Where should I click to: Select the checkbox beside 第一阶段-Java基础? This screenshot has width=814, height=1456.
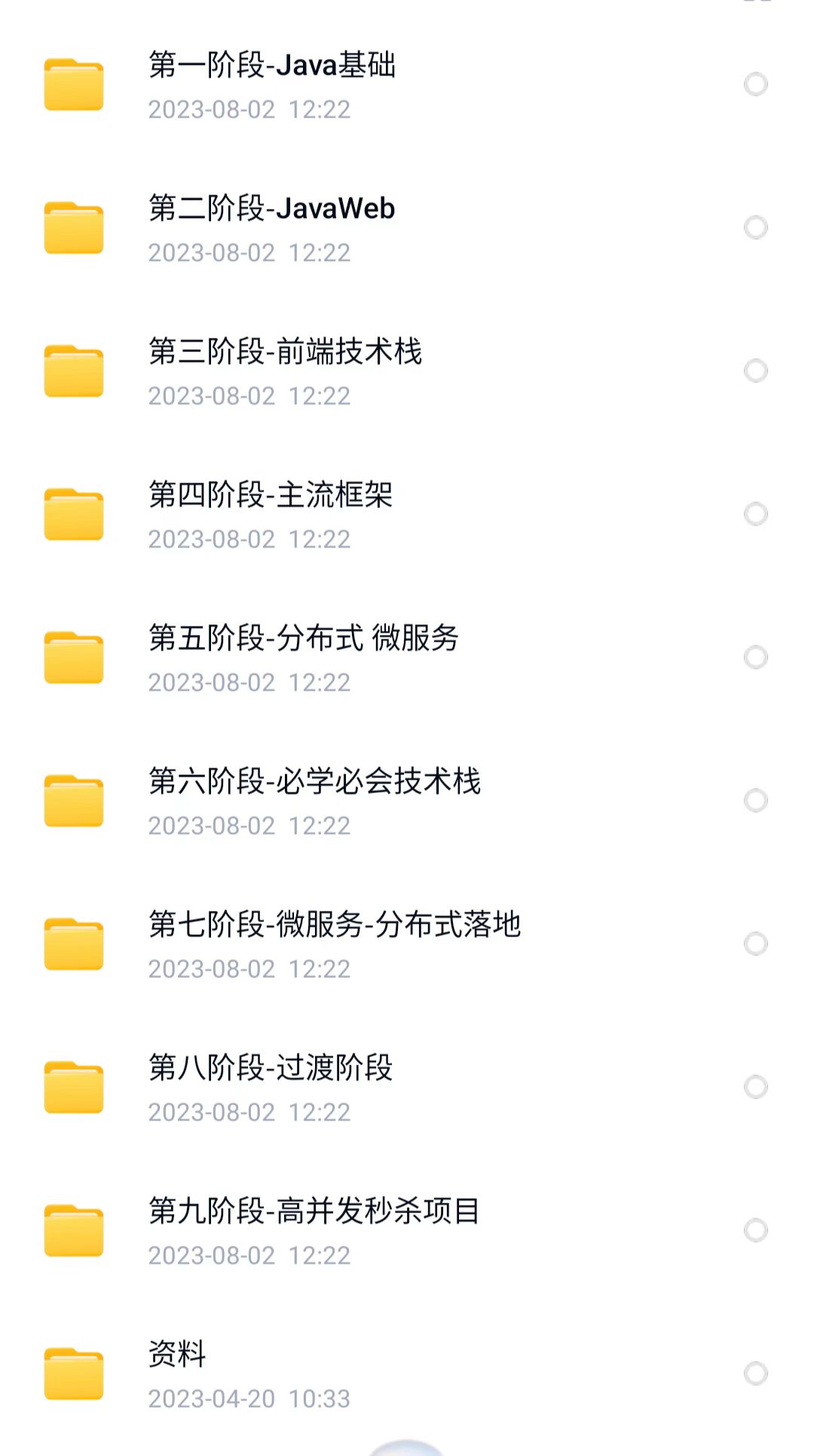tap(756, 83)
